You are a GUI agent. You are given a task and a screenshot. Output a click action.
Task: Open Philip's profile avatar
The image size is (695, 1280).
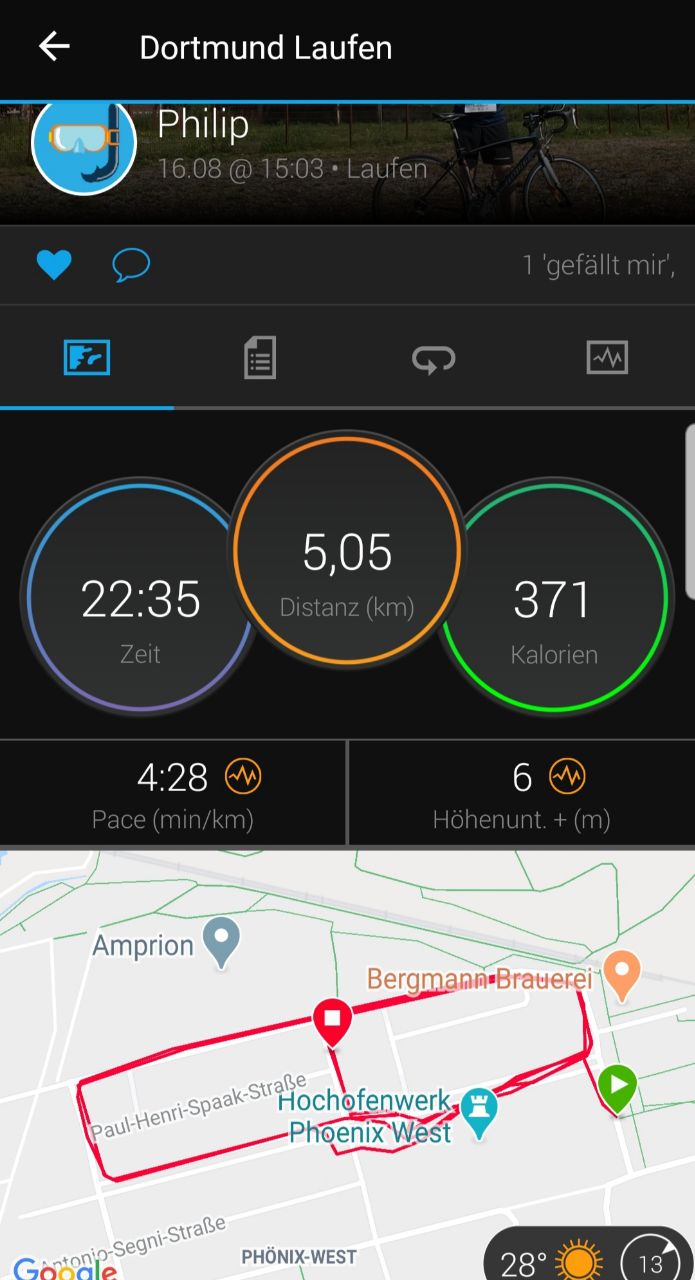click(84, 146)
